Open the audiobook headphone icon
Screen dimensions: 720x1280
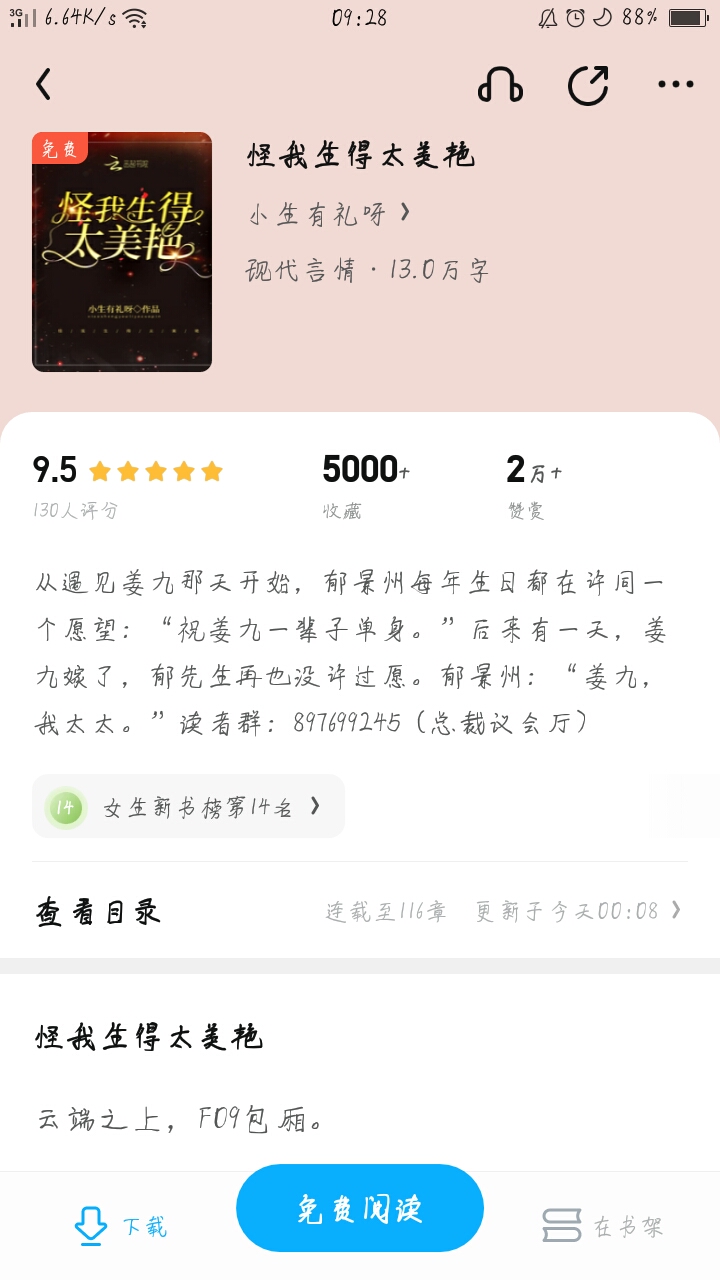click(x=500, y=85)
